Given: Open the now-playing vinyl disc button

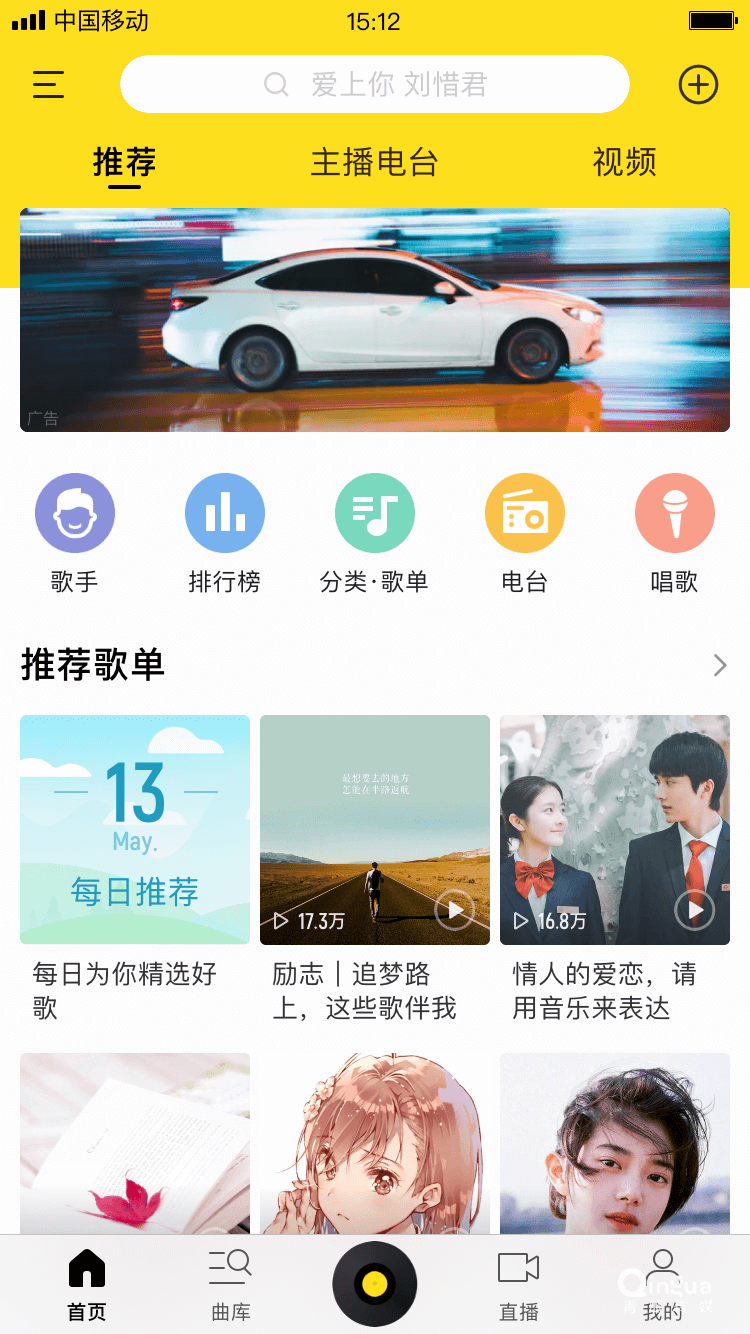Looking at the screenshot, I should (x=375, y=1283).
